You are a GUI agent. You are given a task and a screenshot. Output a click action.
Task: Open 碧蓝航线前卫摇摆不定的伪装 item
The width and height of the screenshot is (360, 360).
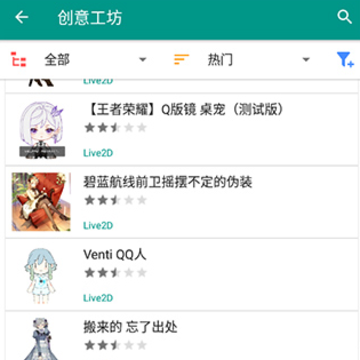(182, 202)
